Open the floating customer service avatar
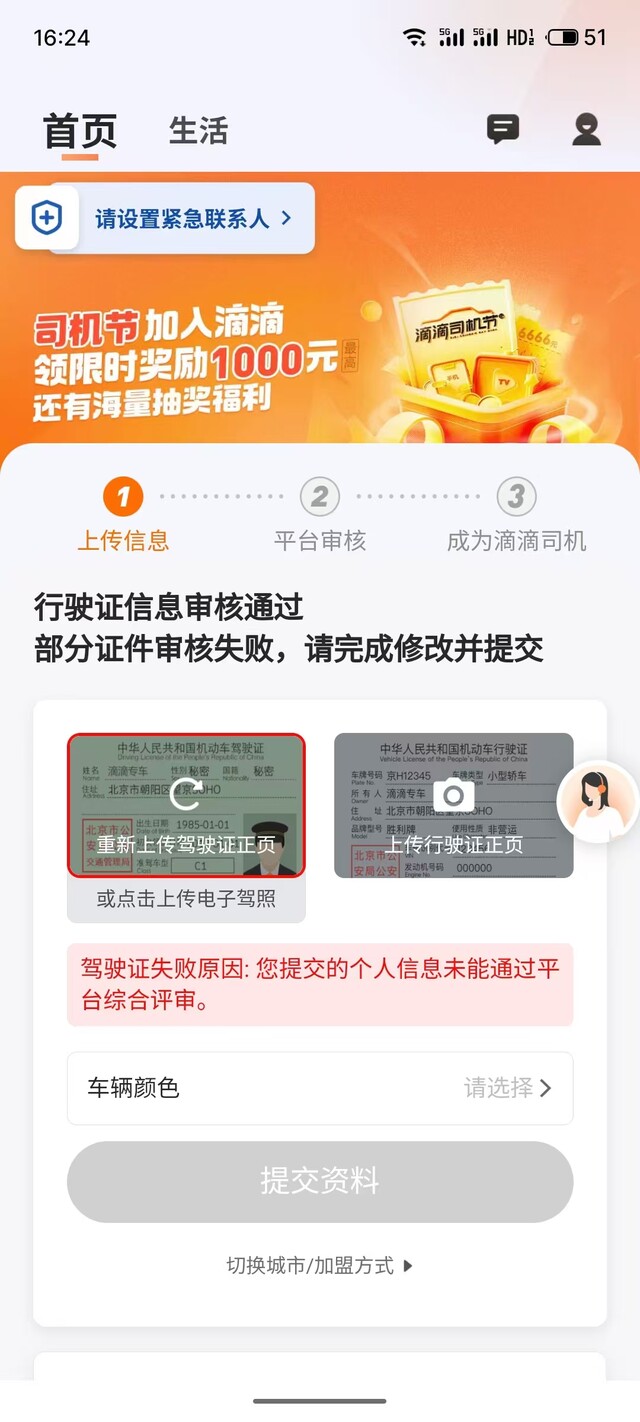Screen dimensions: 640x1422 point(598,801)
